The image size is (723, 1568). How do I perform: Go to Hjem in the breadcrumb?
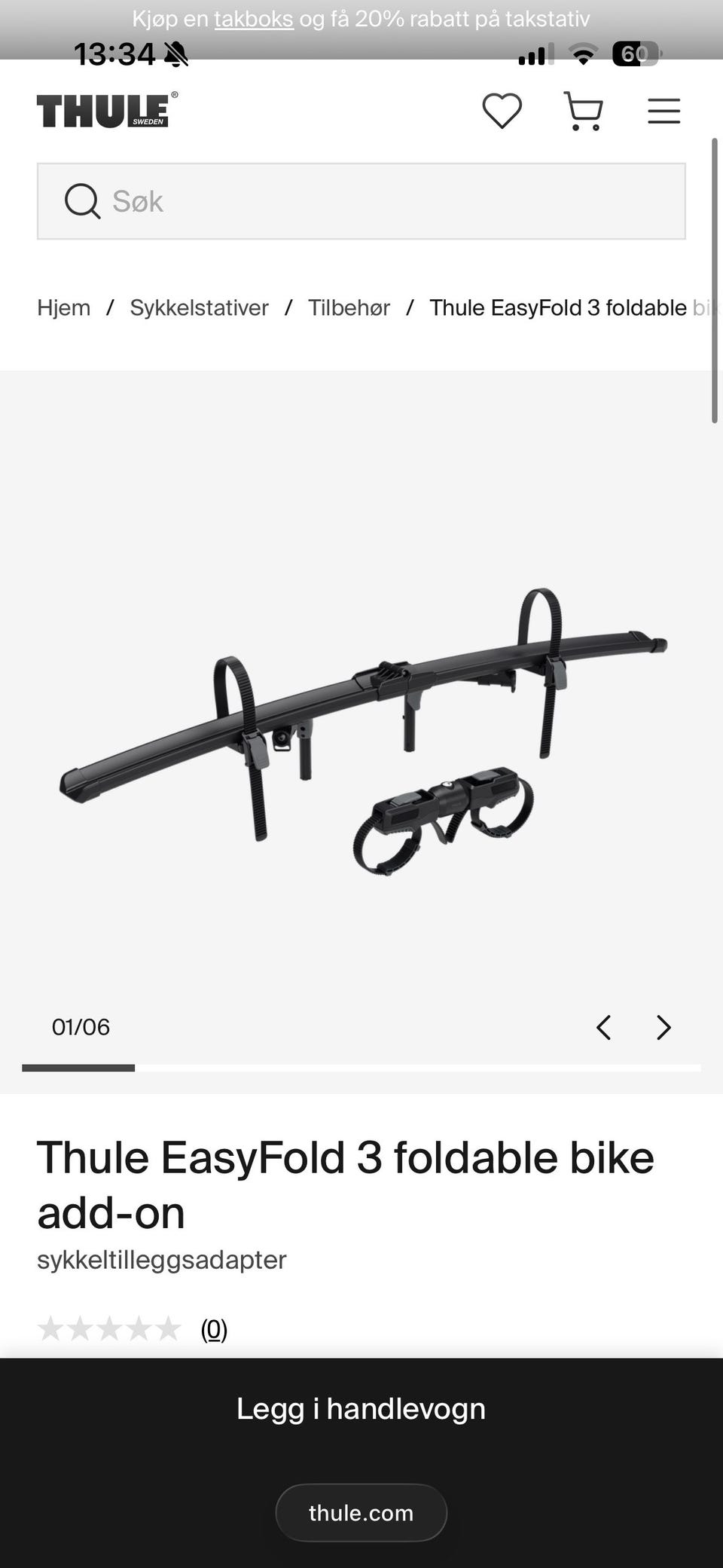click(64, 307)
